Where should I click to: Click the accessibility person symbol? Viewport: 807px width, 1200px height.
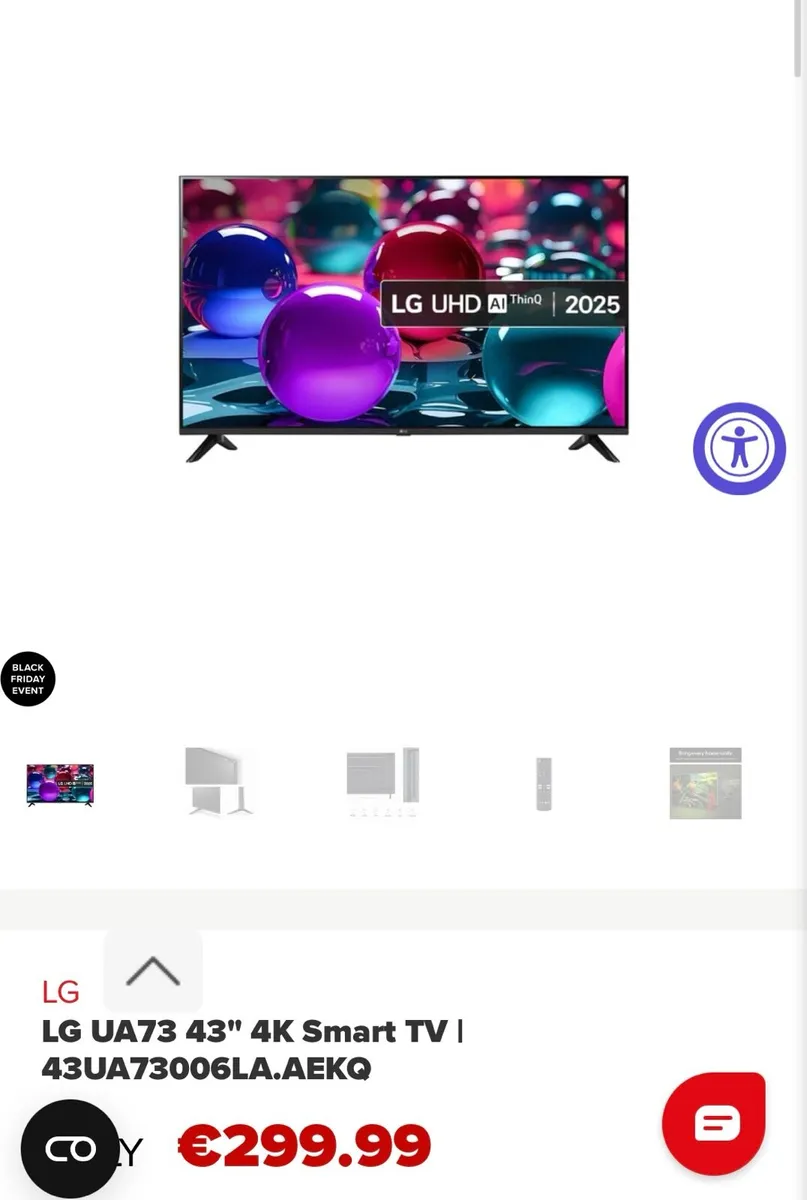[739, 447]
